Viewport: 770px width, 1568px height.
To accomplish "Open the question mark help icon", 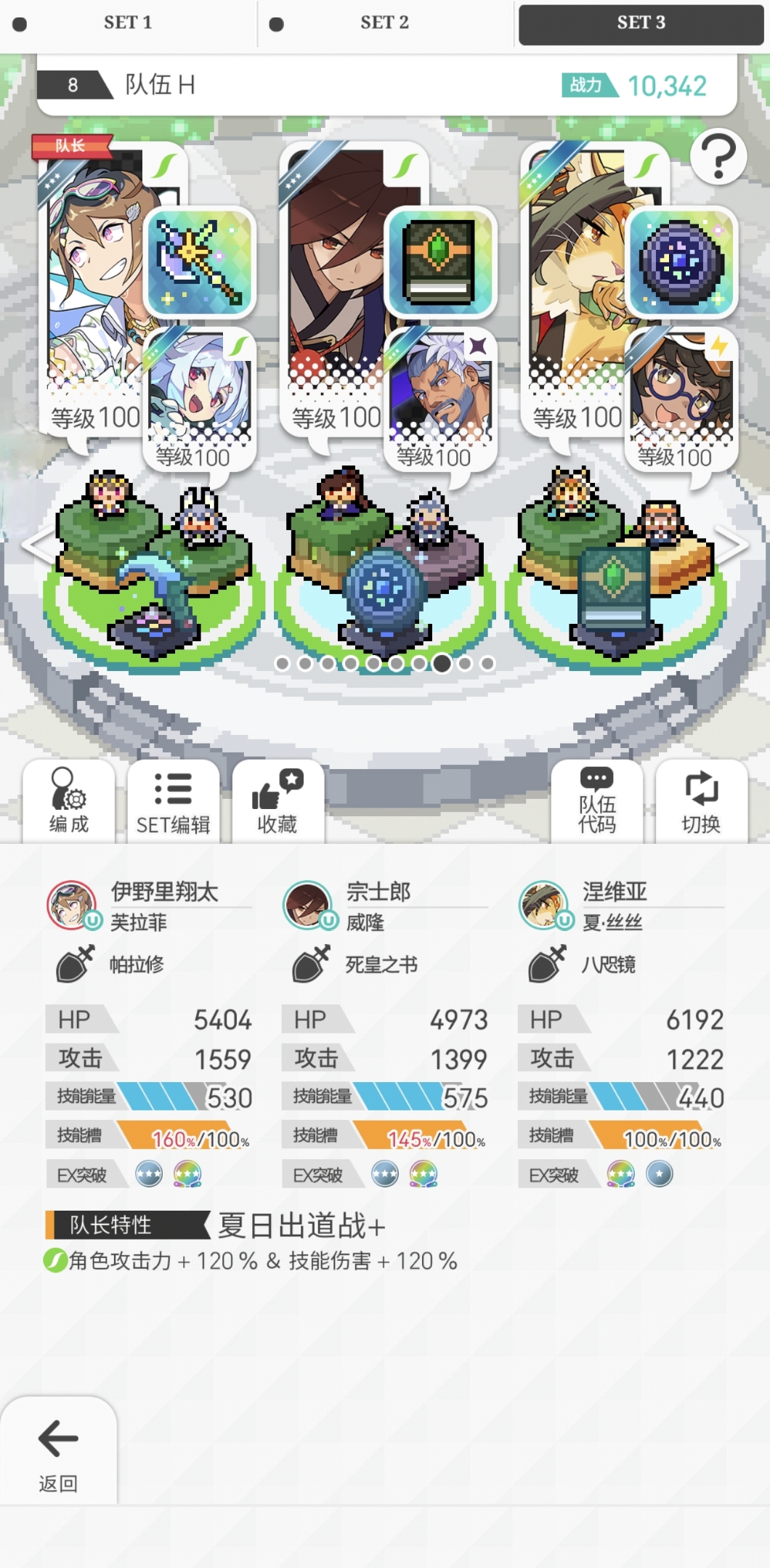I will pyautogui.click(x=718, y=157).
